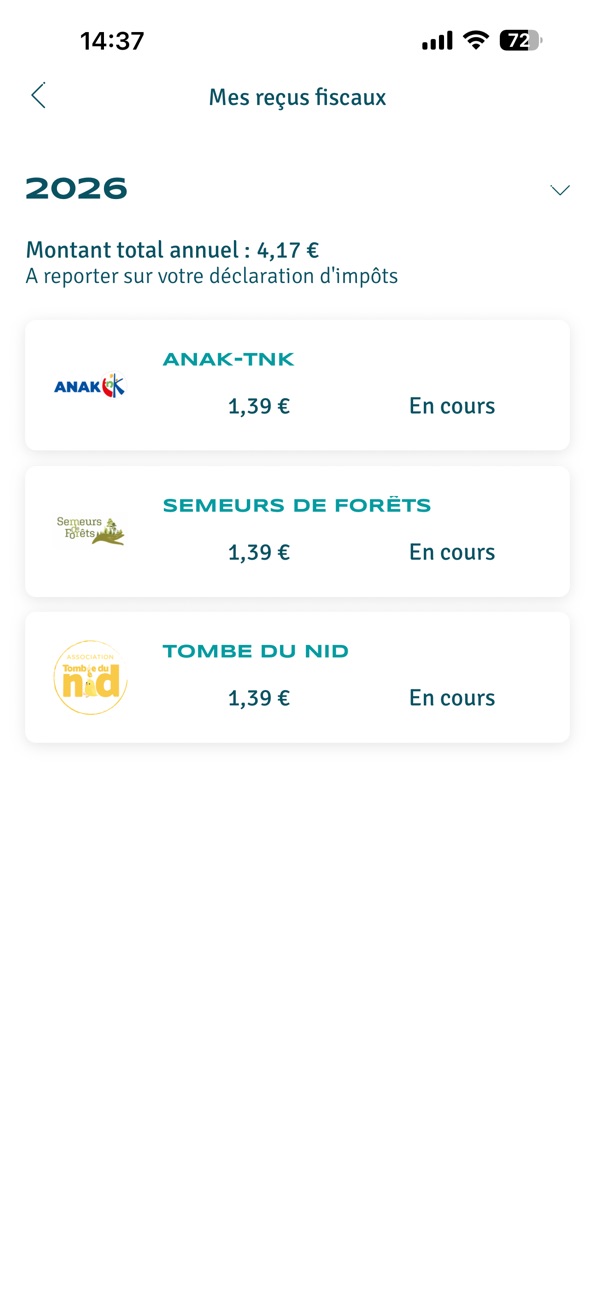Open the Semeurs de Forêts receipt card
The image size is (595, 1290).
pos(297,531)
